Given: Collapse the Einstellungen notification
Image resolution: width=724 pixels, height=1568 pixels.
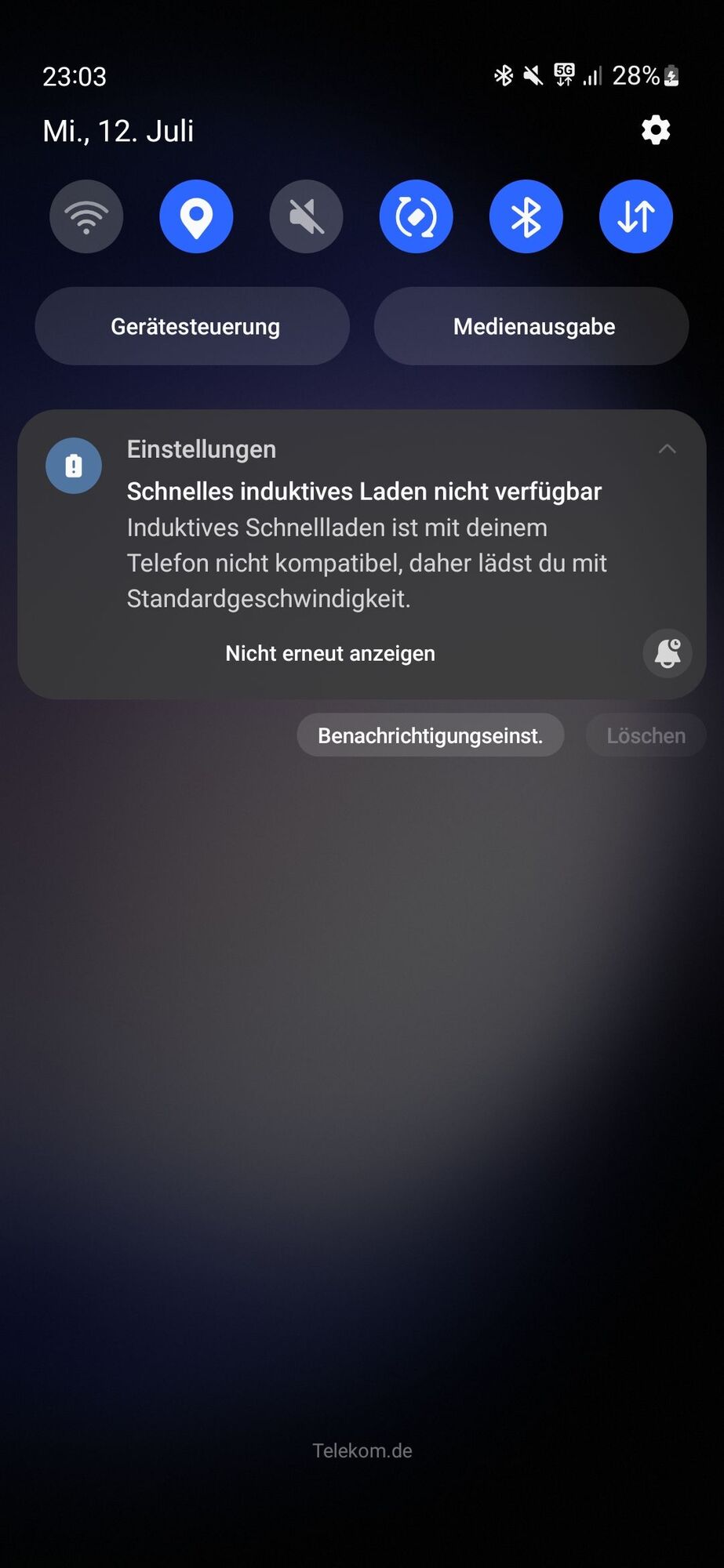Looking at the screenshot, I should (667, 449).
